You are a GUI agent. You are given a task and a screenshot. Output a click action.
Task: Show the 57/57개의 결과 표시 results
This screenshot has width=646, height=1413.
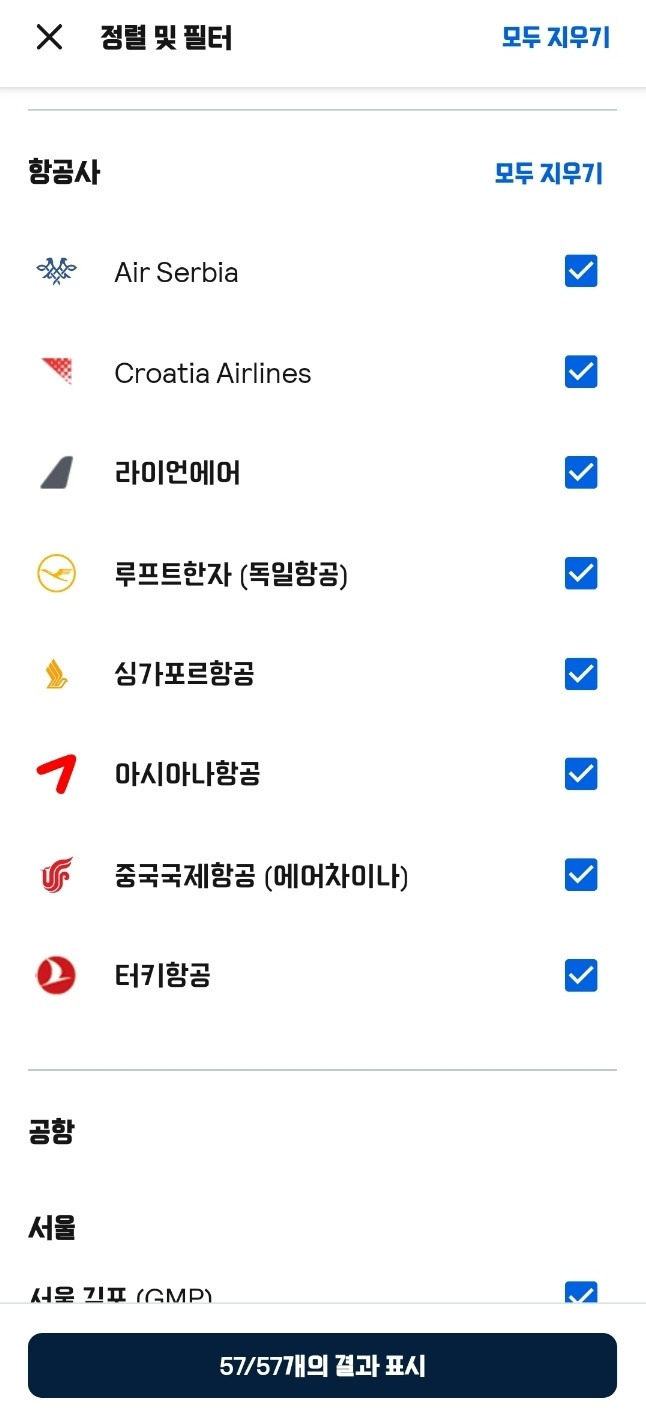pyautogui.click(x=322, y=1365)
